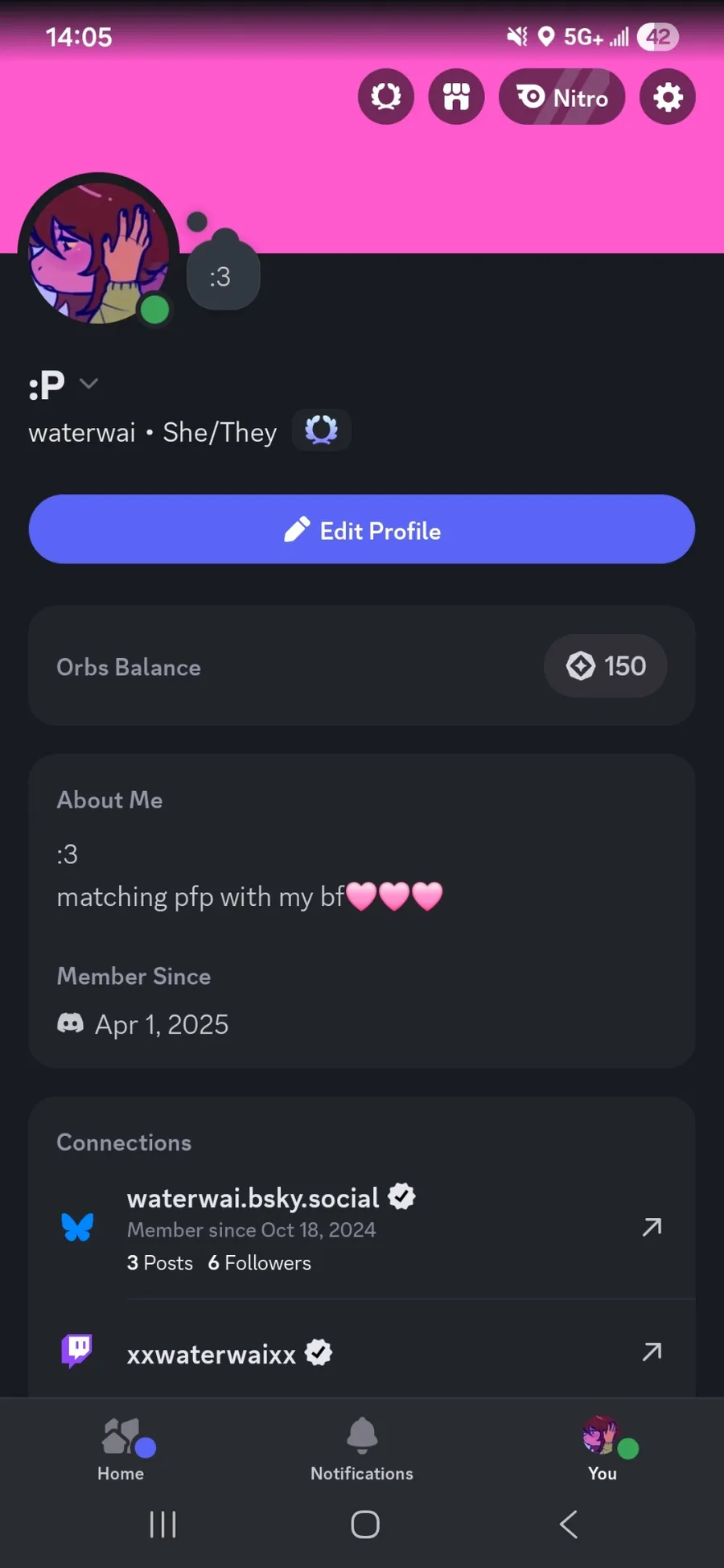The image size is (724, 1568).
Task: Tap Edit Profile button
Action: point(362,529)
